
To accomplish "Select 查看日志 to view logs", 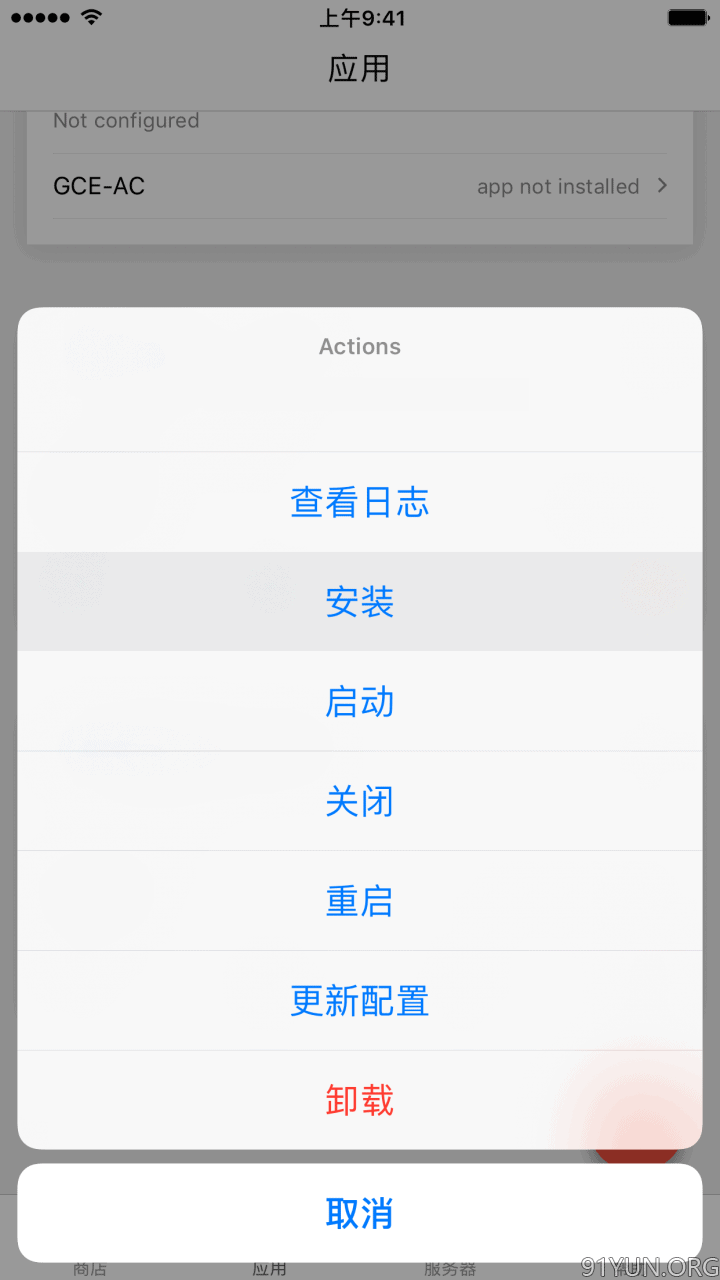I will click(x=360, y=502).
